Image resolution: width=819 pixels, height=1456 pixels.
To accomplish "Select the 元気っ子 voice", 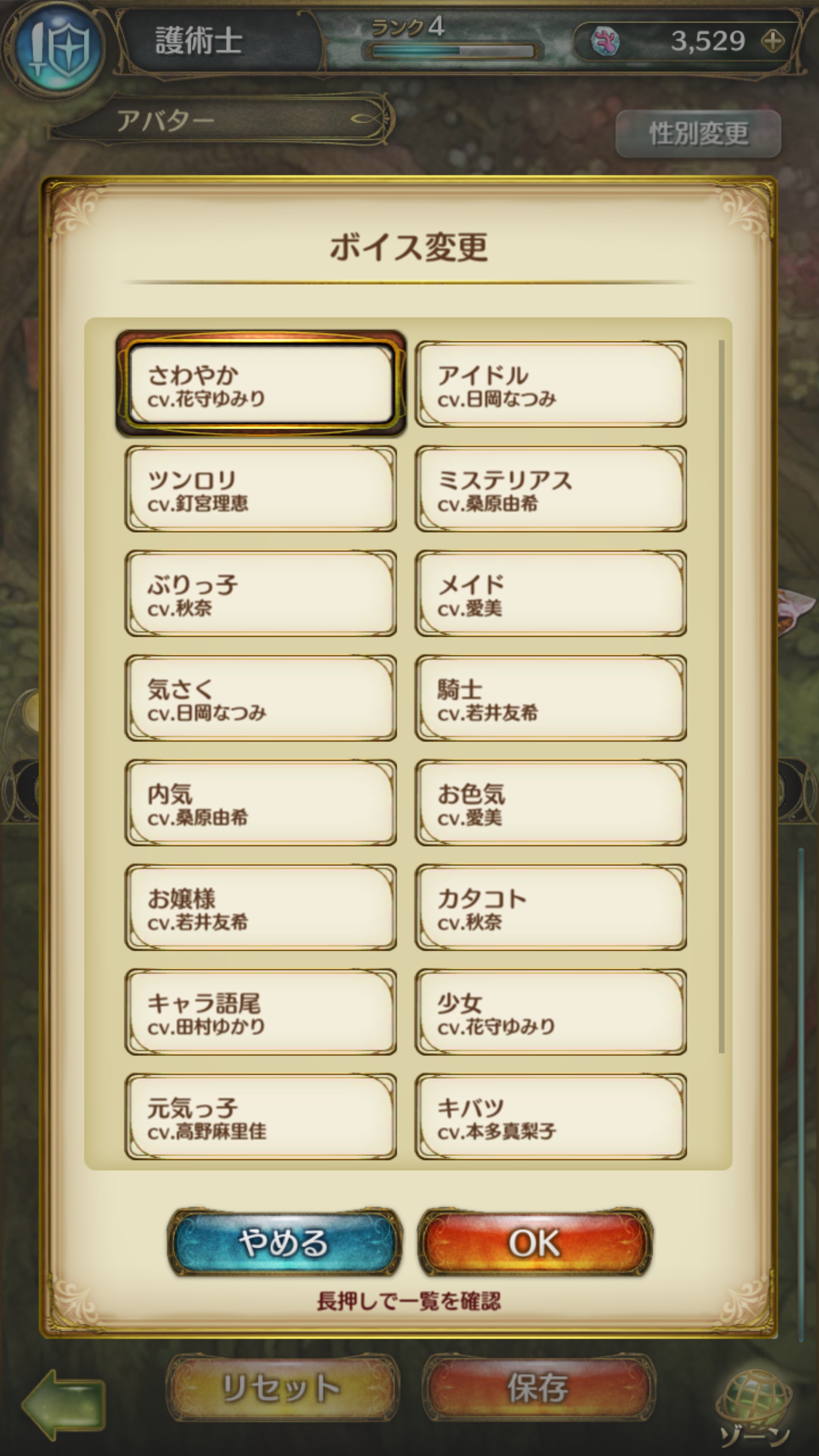I will click(x=260, y=1116).
